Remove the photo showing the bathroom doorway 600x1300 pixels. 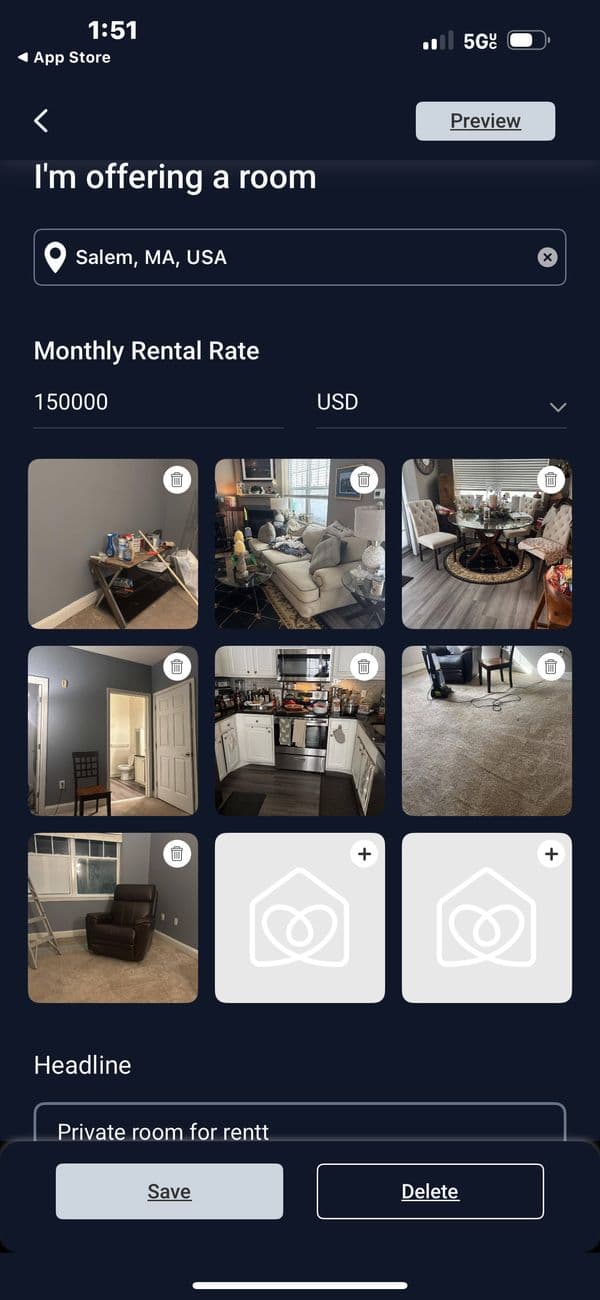pyautogui.click(x=177, y=666)
